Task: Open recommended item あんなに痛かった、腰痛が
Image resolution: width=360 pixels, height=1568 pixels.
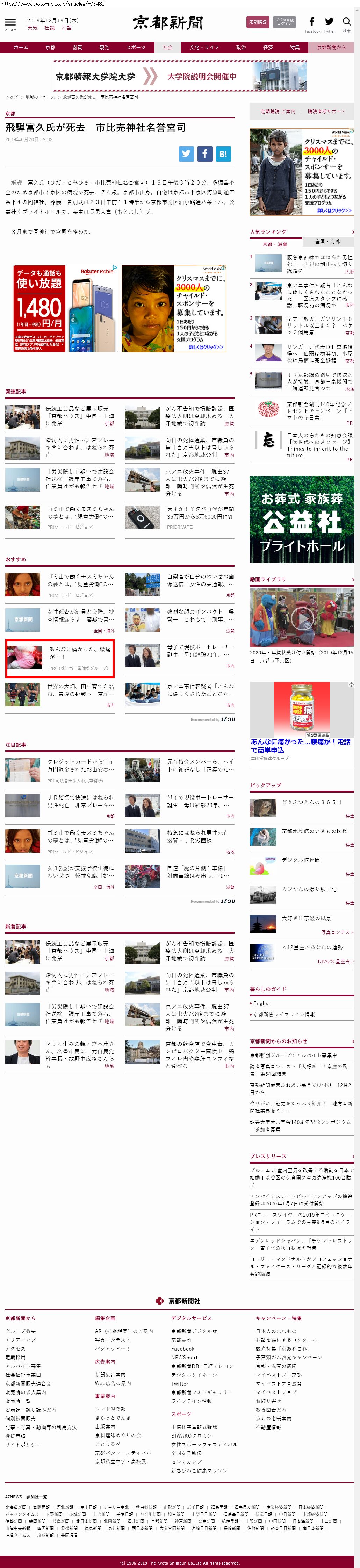Action: click(x=80, y=652)
